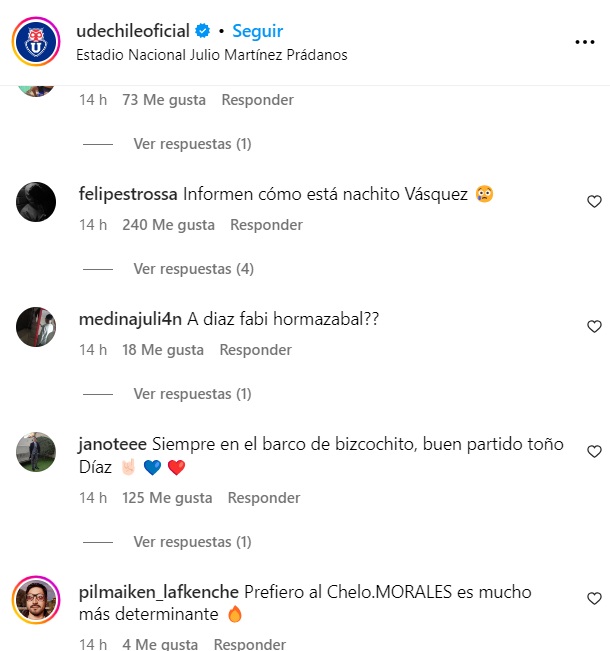Viewport: 610px width, 651px height.
Task: Open udechileoficial profile picture
Action: click(35, 42)
